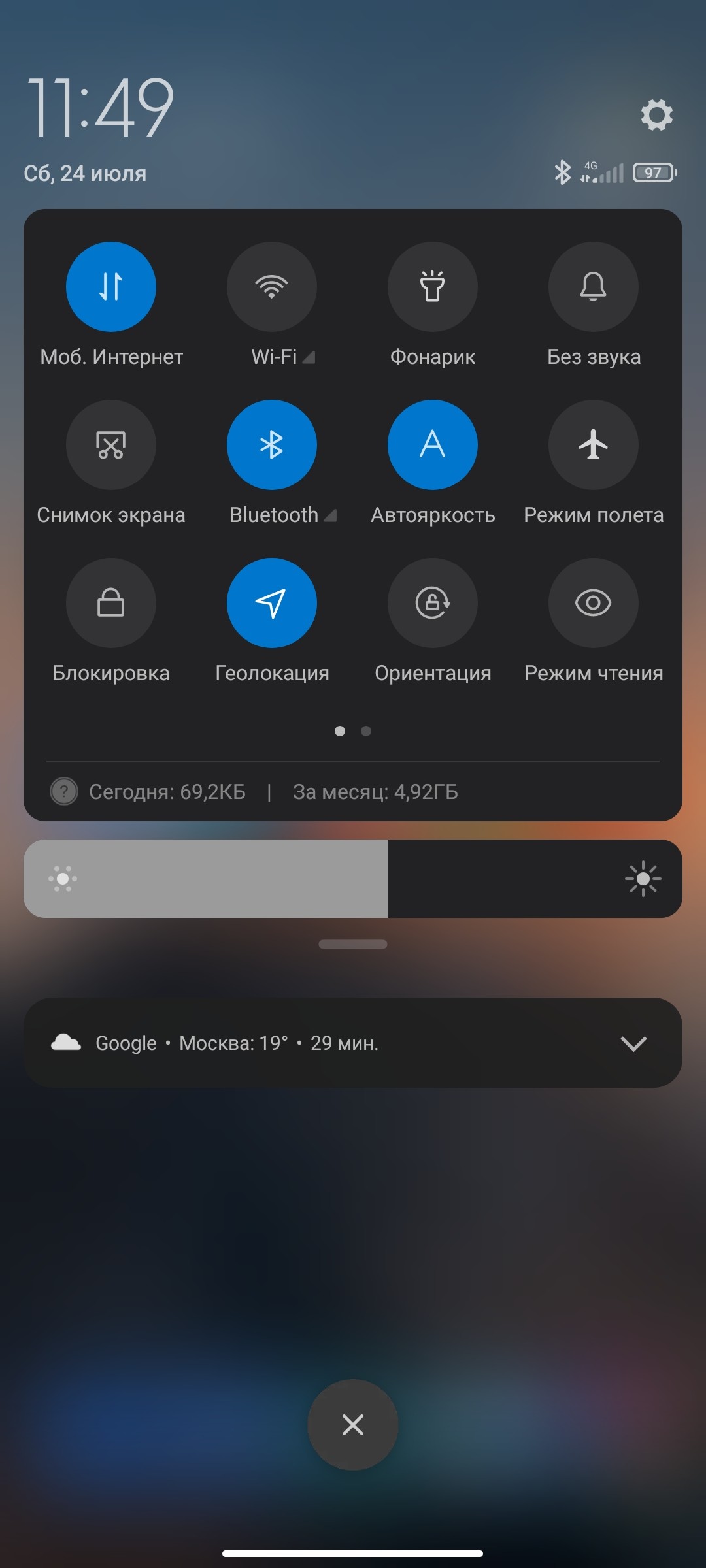Clear notifications with the X button

pyautogui.click(x=353, y=1425)
